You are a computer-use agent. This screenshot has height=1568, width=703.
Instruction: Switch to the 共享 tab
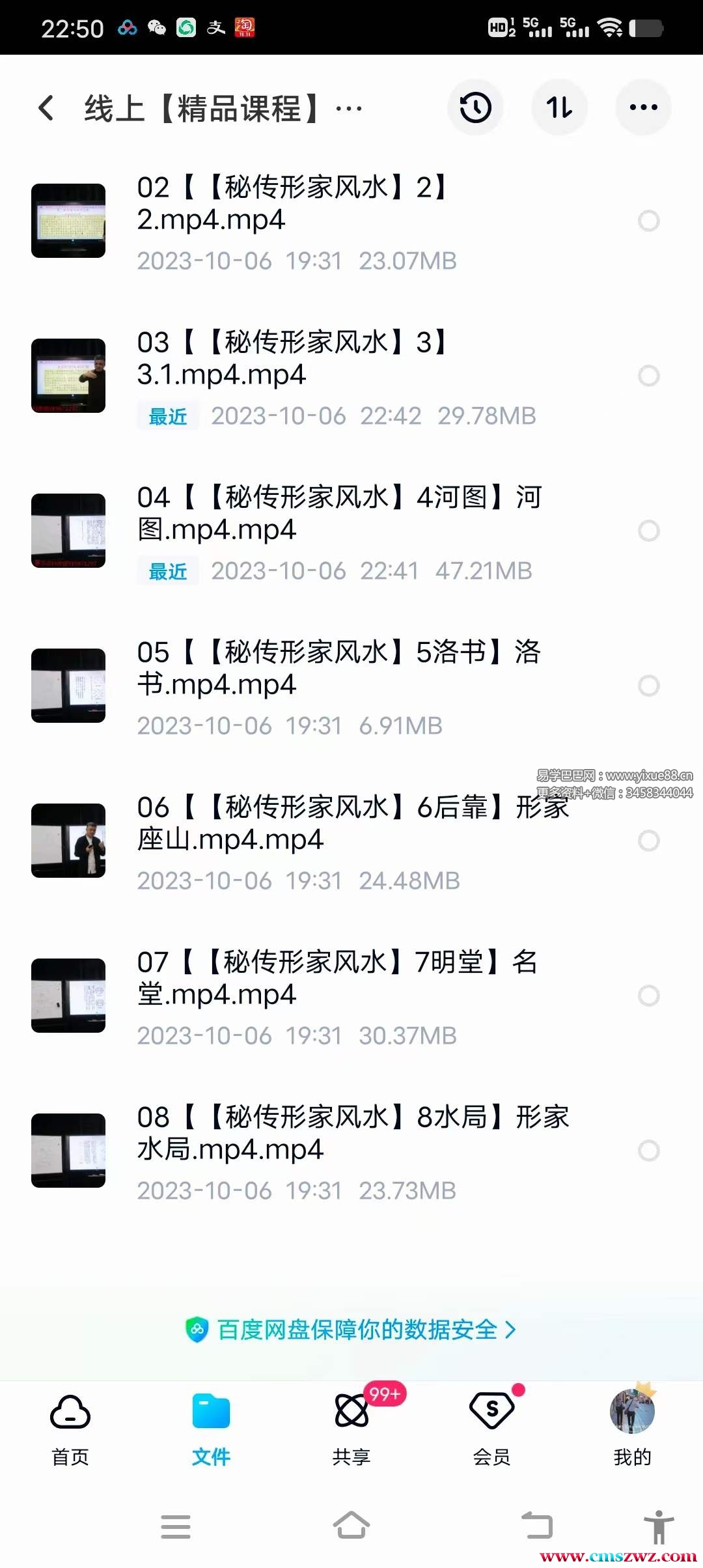[351, 1430]
